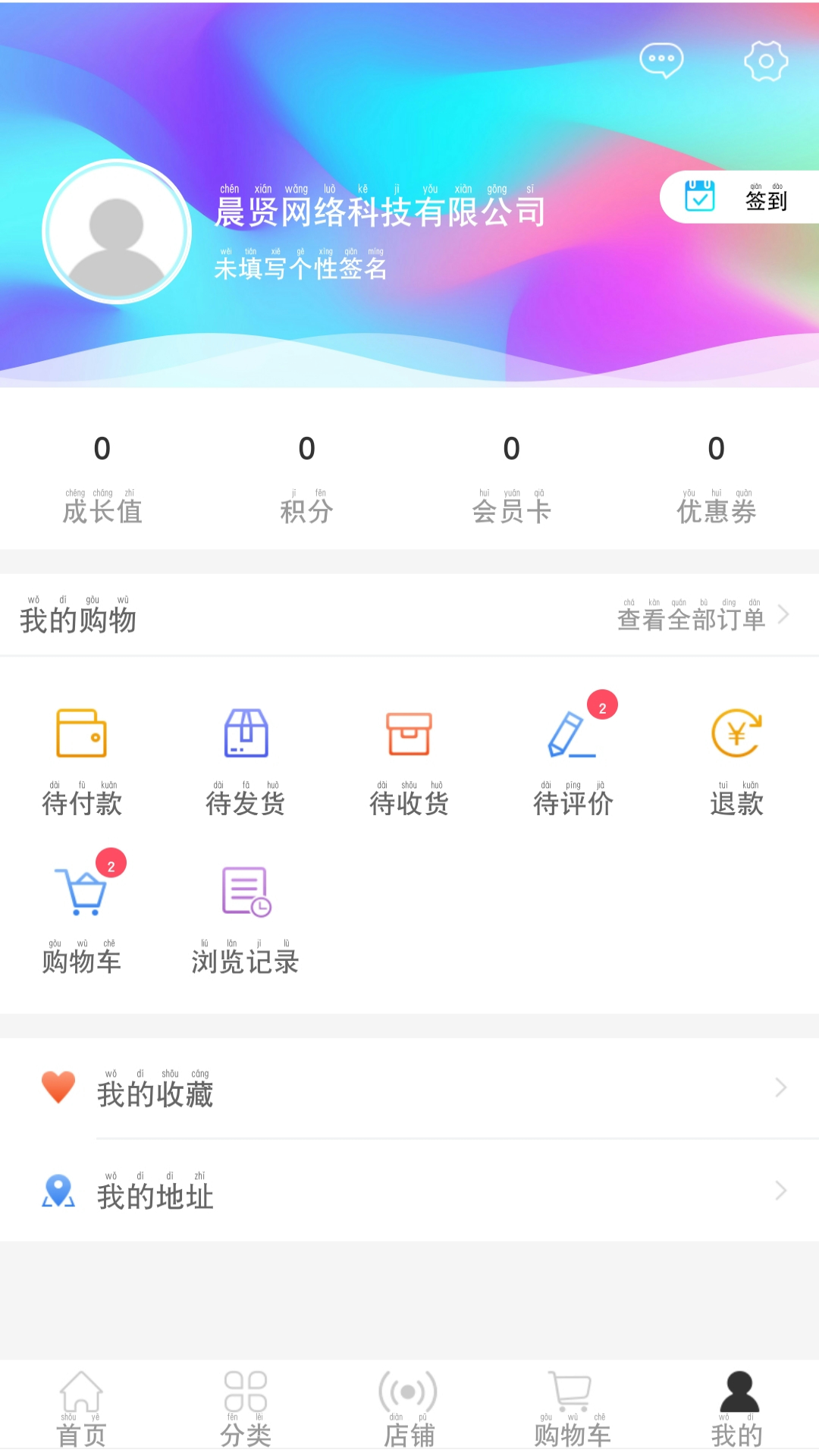Click the profile avatar image
This screenshot has height=1456, width=819.
tap(116, 231)
